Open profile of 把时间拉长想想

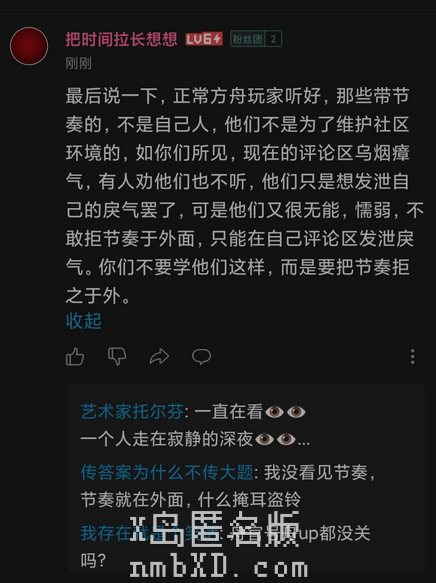point(121,39)
